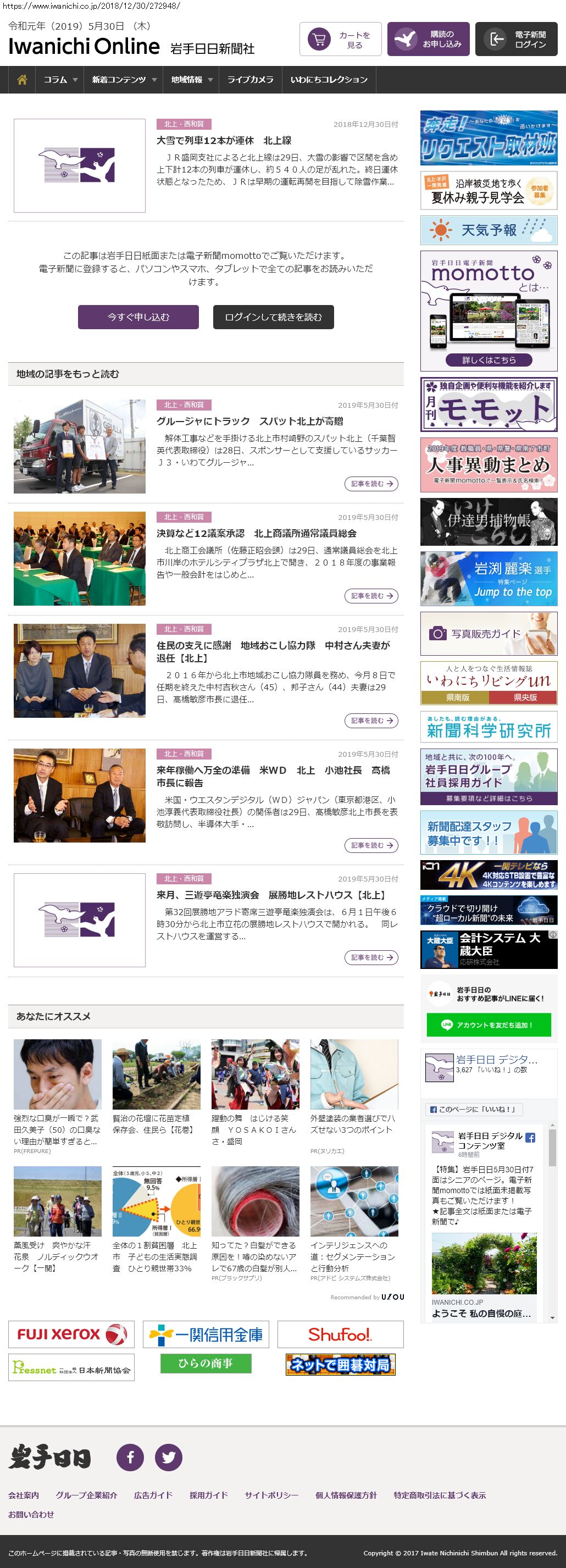Open the Twitter icon in footer
The image size is (566, 1568).
[x=169, y=1457]
